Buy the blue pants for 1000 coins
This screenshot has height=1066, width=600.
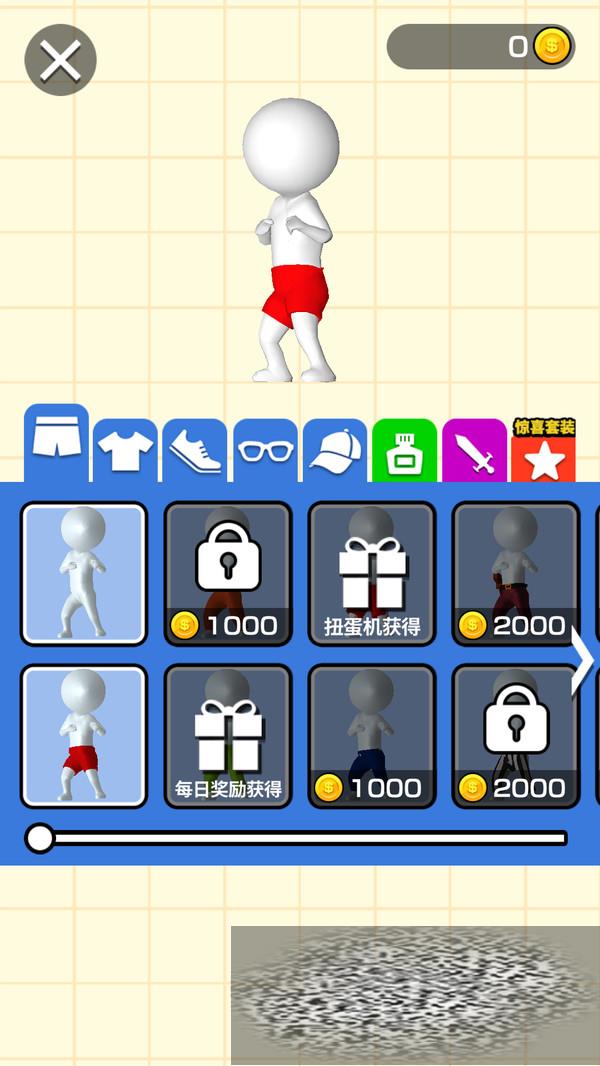click(x=372, y=736)
